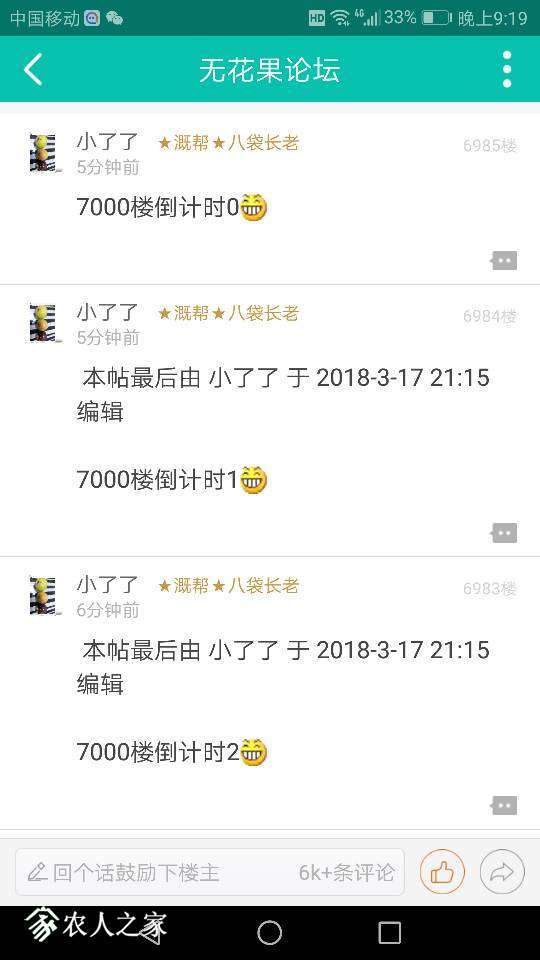Open the 6k+条评论 comments count
Image resolution: width=540 pixels, height=960 pixels.
coord(347,872)
